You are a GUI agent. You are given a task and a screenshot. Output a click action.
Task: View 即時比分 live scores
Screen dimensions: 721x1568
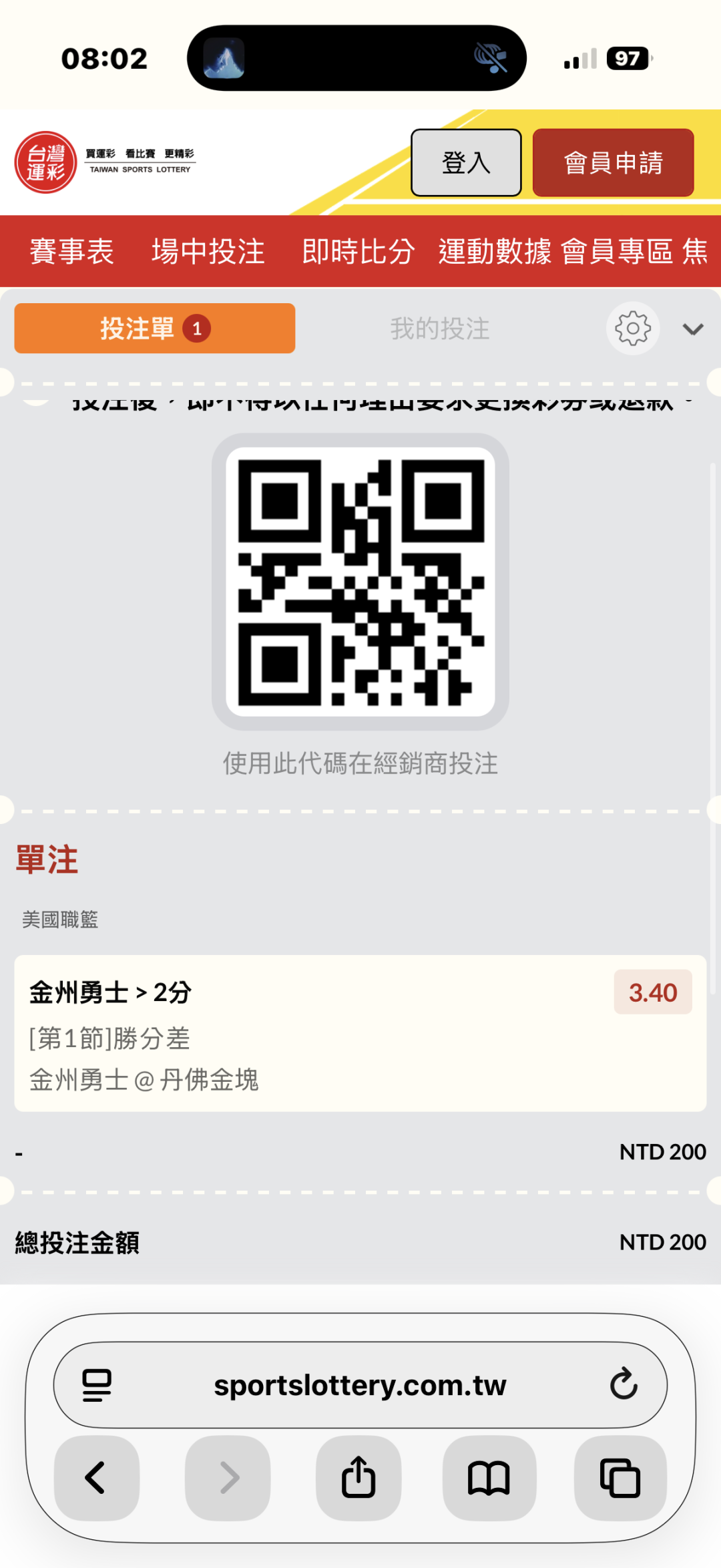[x=358, y=252]
